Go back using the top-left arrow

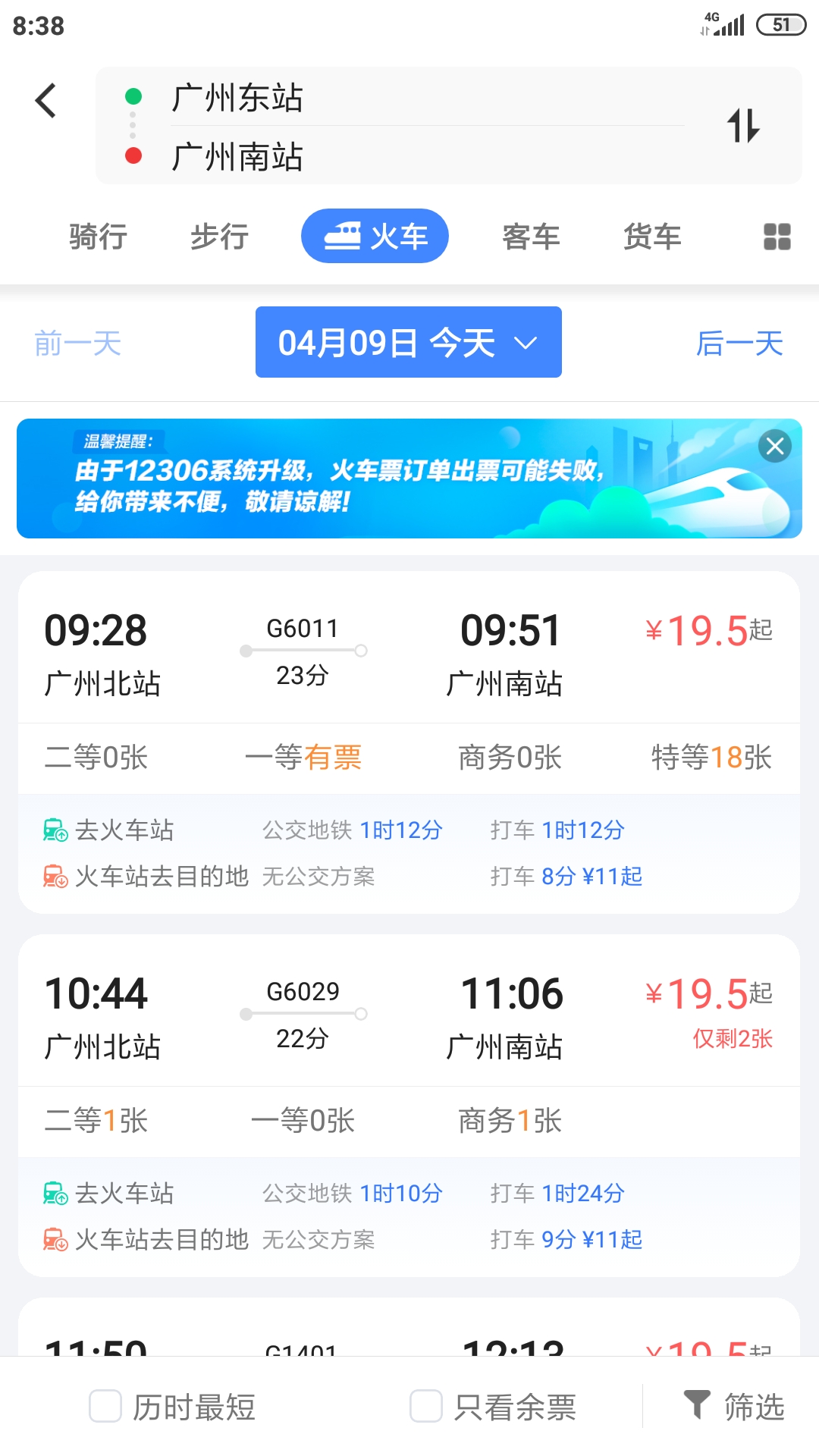point(46,100)
